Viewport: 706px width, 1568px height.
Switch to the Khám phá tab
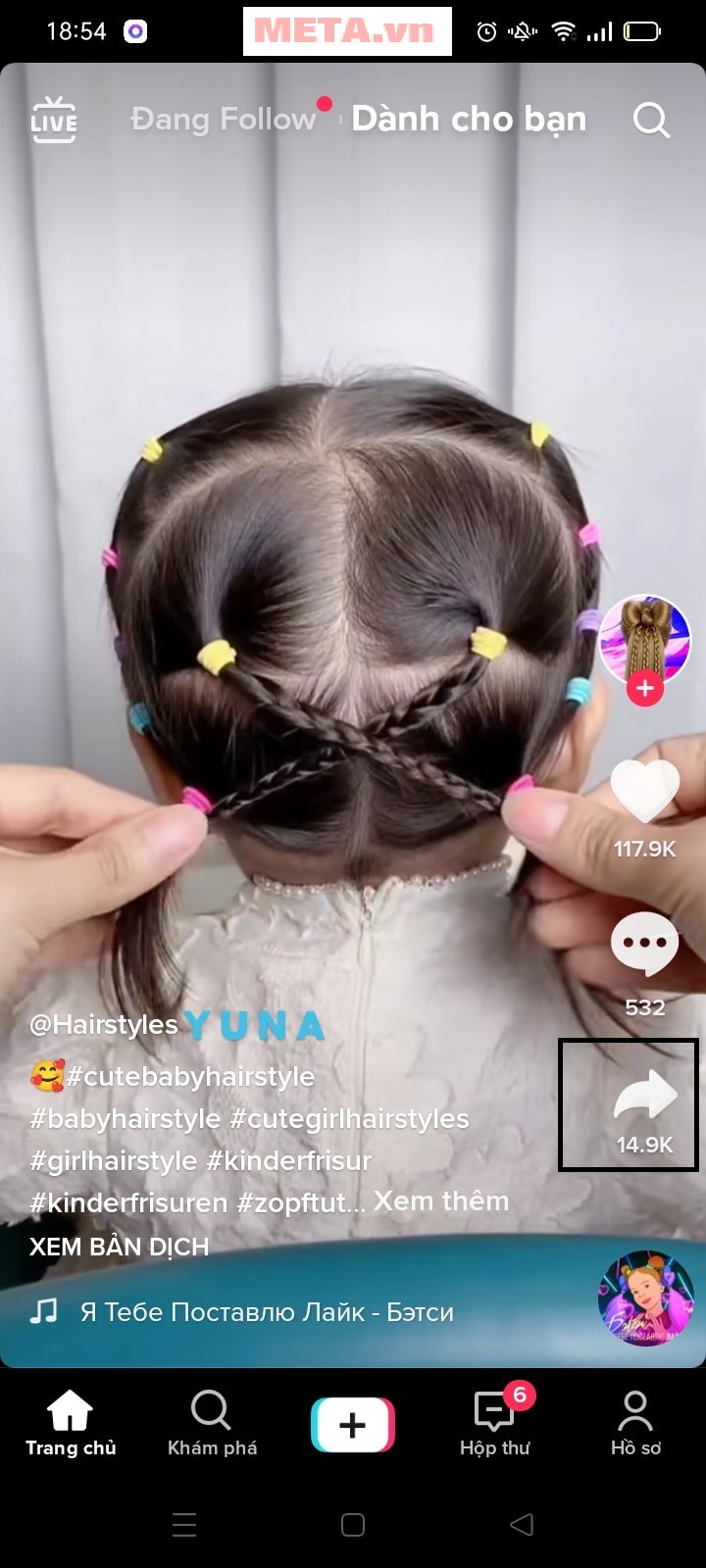[212, 1423]
